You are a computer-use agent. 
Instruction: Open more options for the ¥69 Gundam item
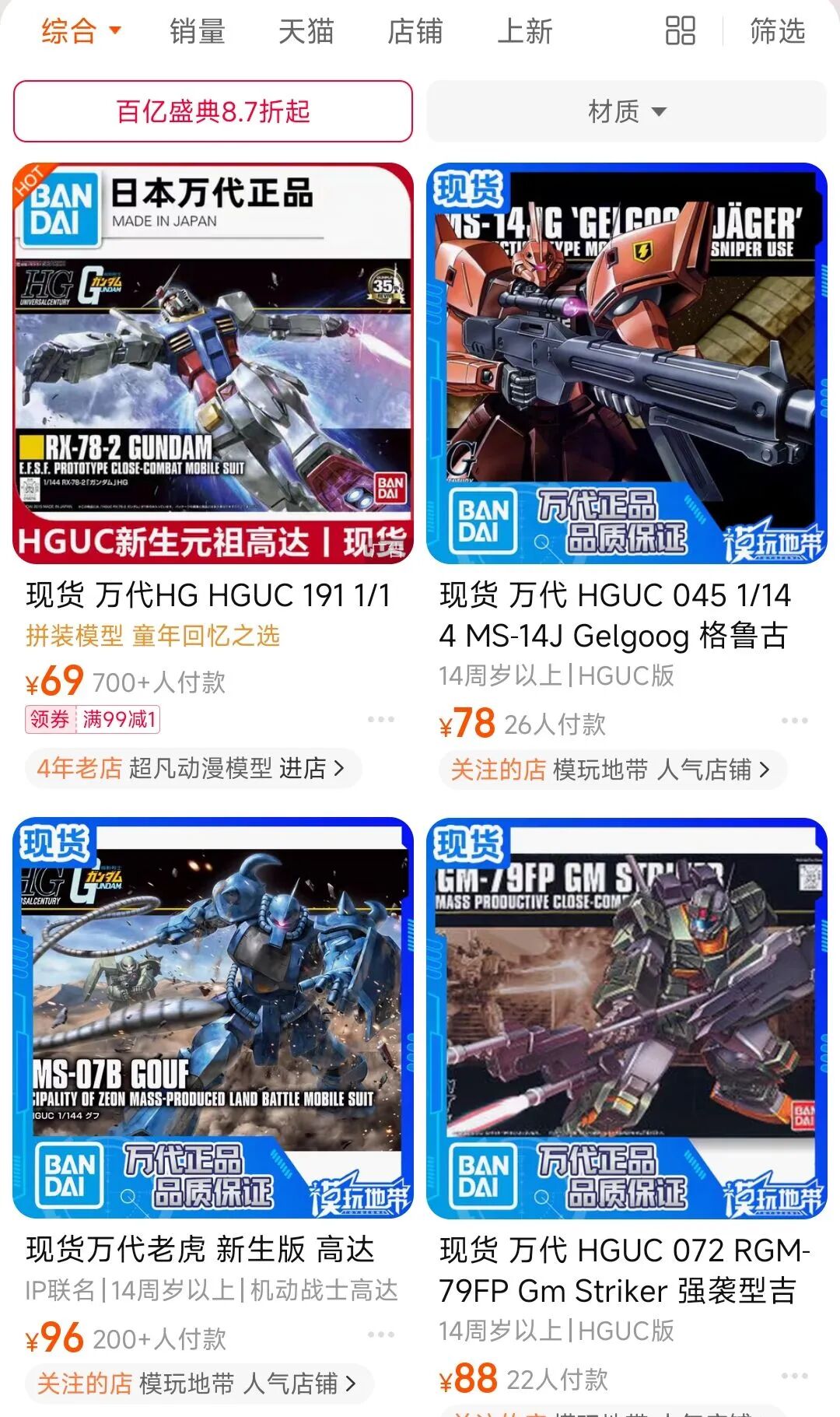pyautogui.click(x=381, y=719)
